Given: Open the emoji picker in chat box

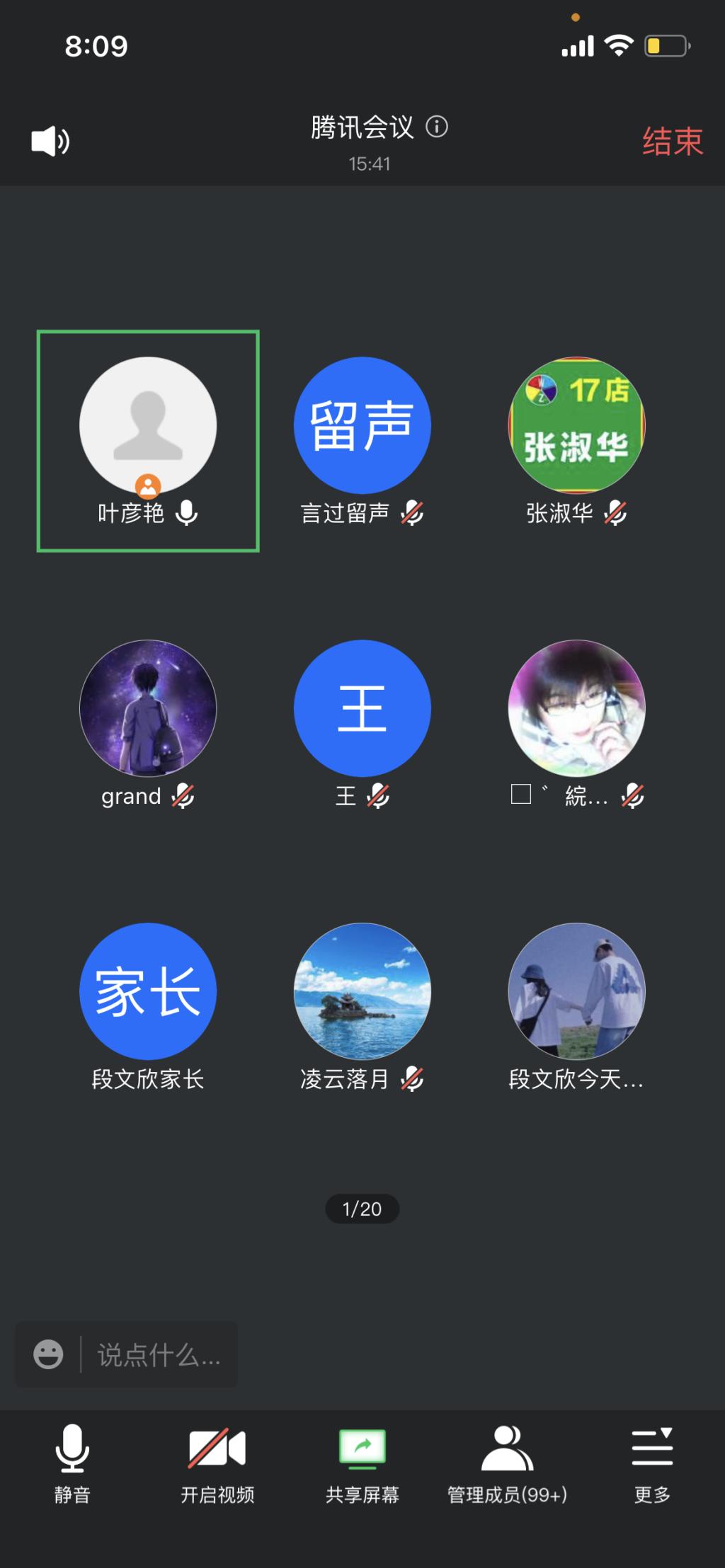Looking at the screenshot, I should tap(48, 1354).
